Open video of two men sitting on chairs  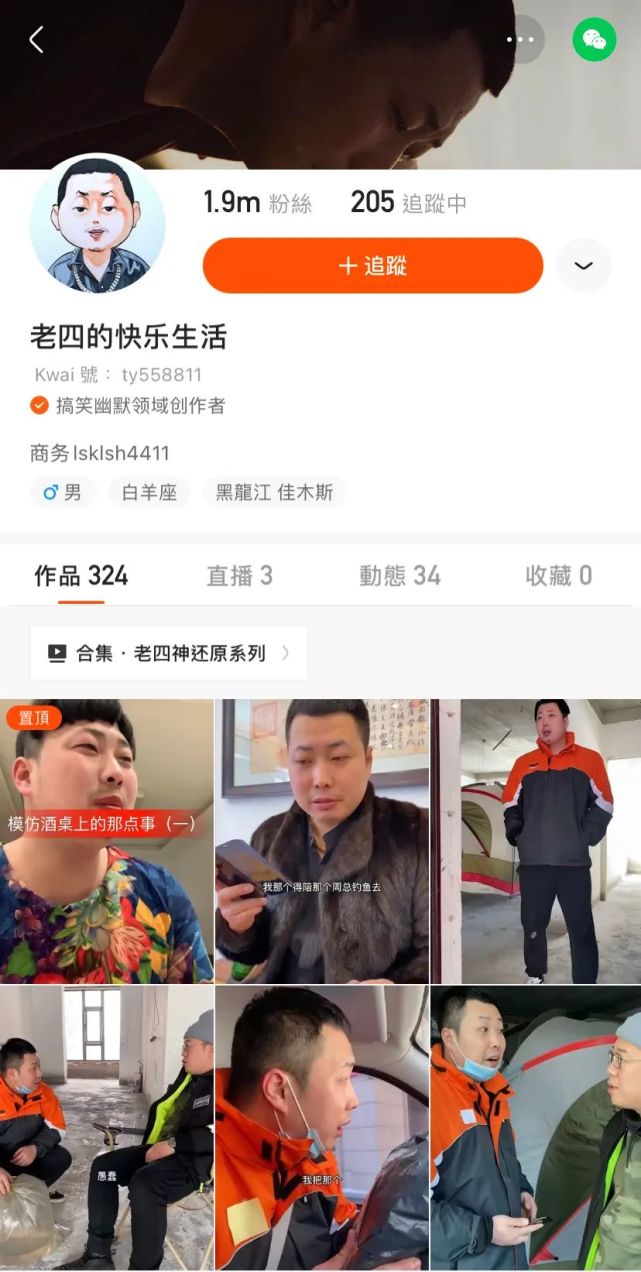106,1128
